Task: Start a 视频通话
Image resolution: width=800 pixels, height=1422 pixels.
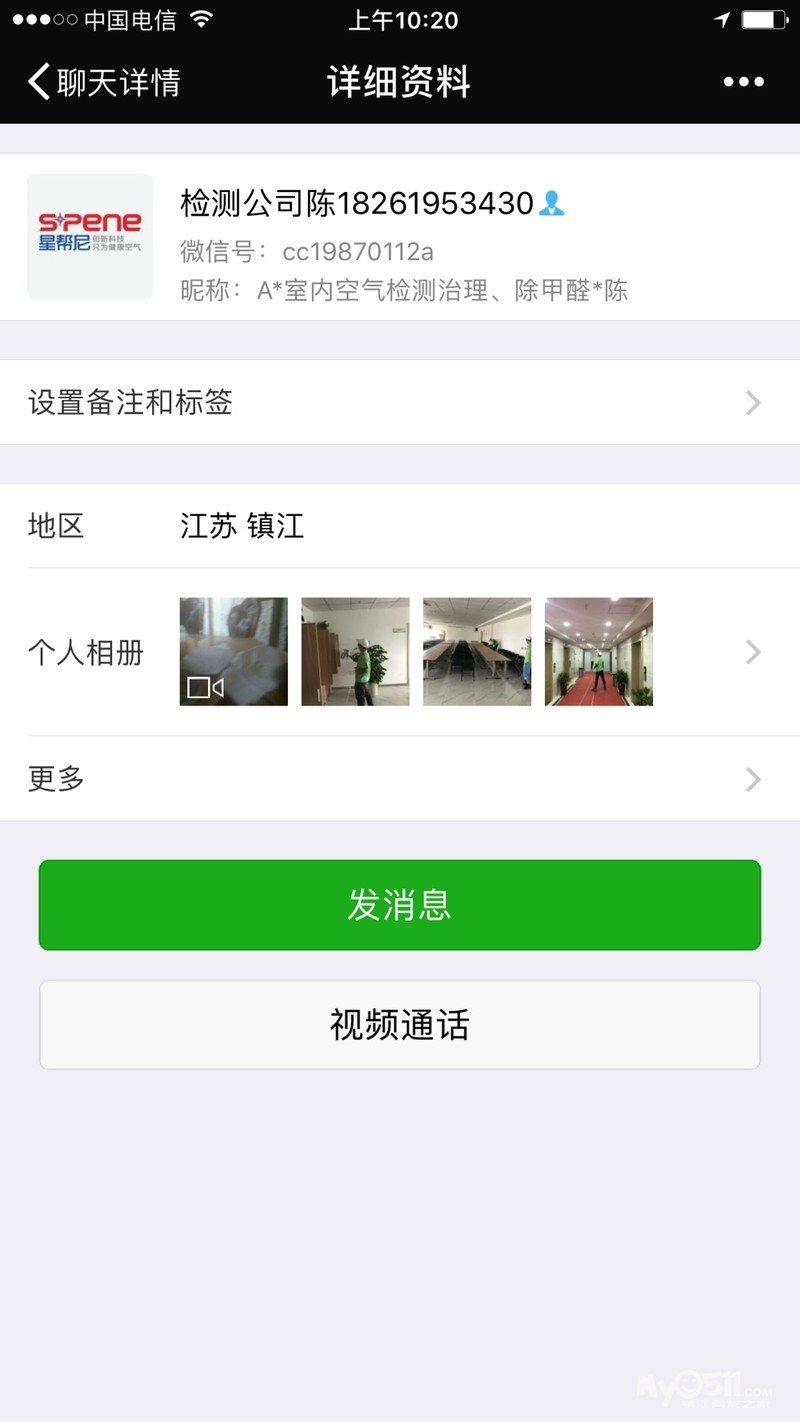Action: [x=400, y=1025]
